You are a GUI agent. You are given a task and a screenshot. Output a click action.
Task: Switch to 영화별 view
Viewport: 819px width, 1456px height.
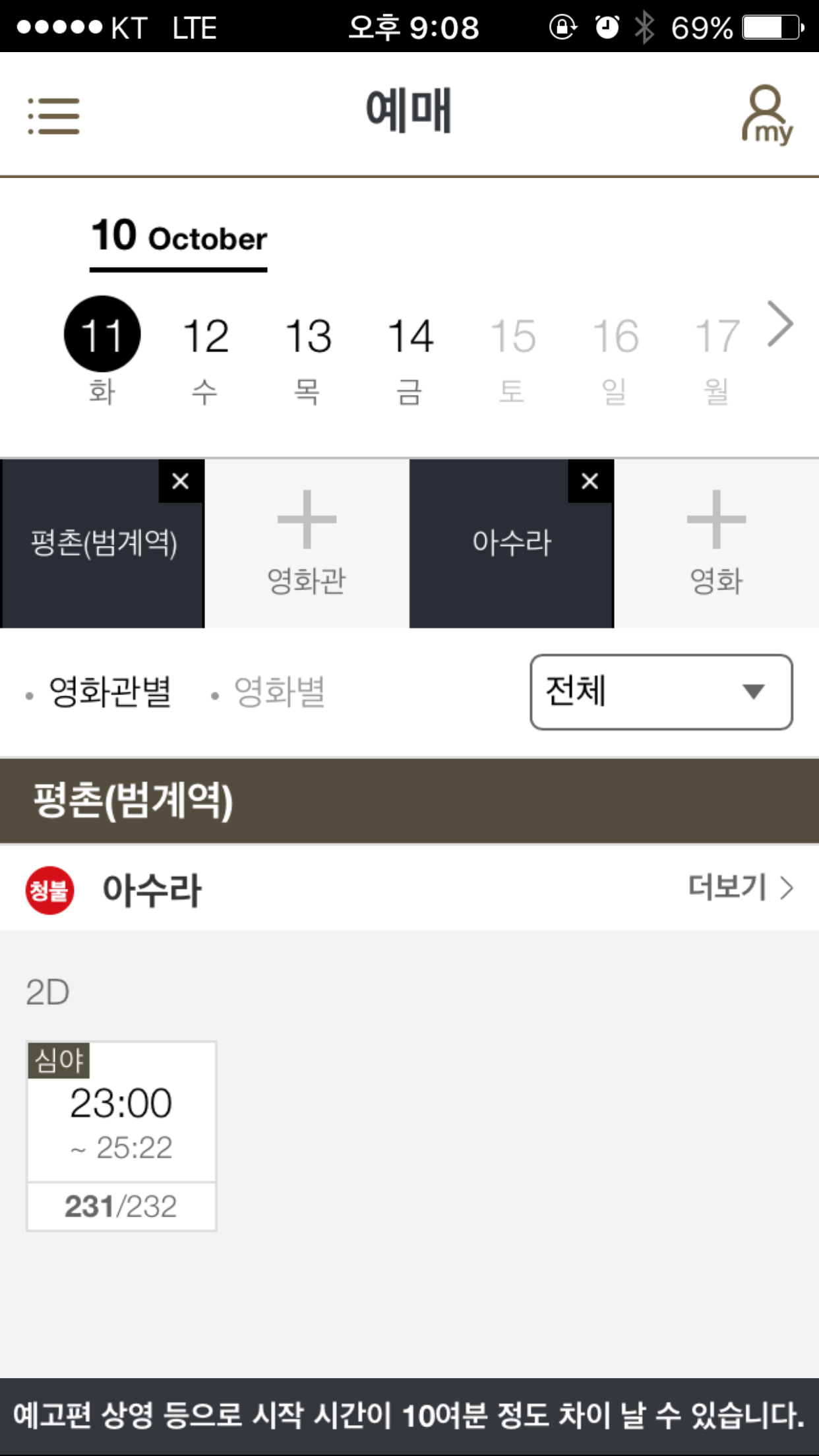coord(278,692)
